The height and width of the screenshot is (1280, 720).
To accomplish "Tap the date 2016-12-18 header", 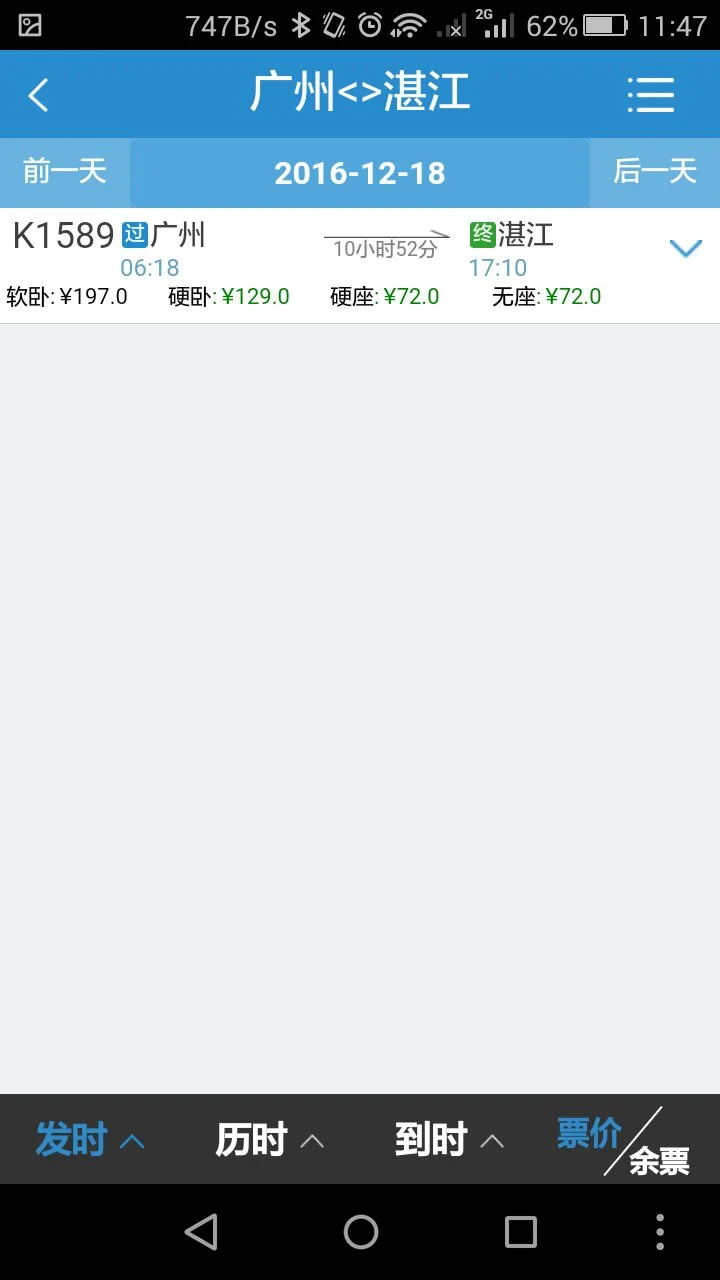I will point(360,172).
